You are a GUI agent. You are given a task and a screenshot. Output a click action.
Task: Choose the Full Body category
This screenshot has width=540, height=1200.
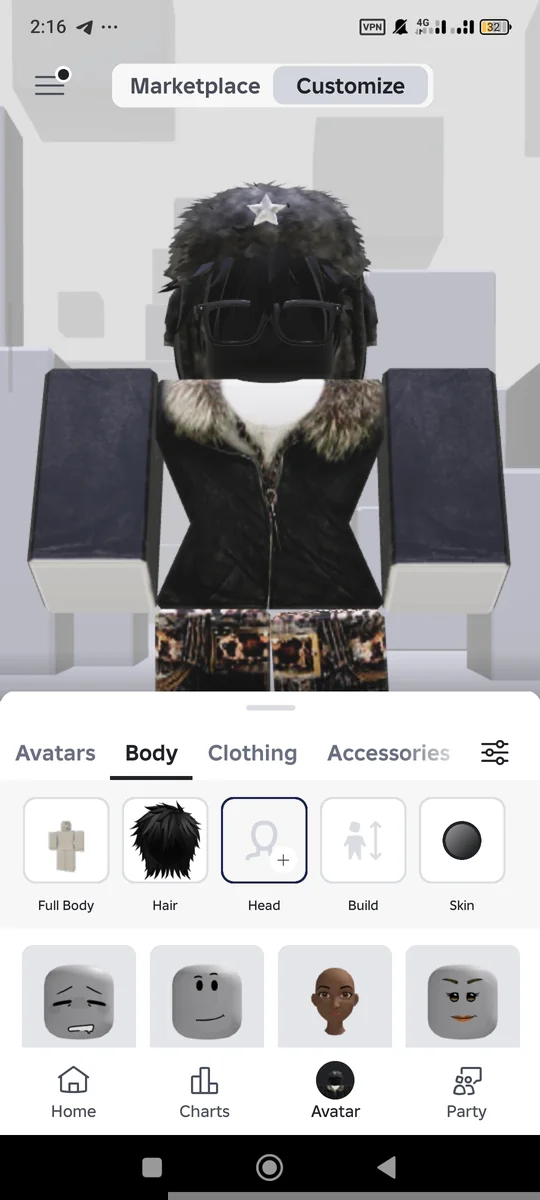66,855
